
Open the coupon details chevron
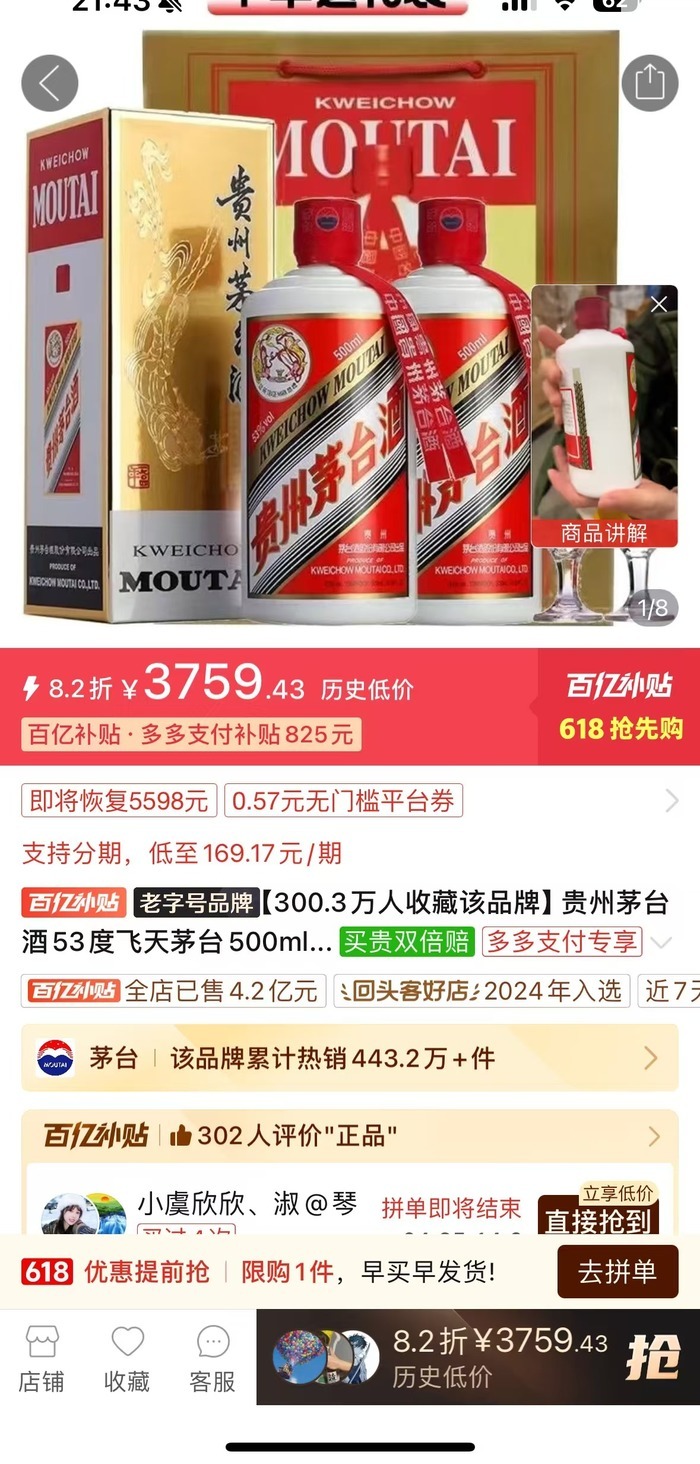(x=672, y=800)
